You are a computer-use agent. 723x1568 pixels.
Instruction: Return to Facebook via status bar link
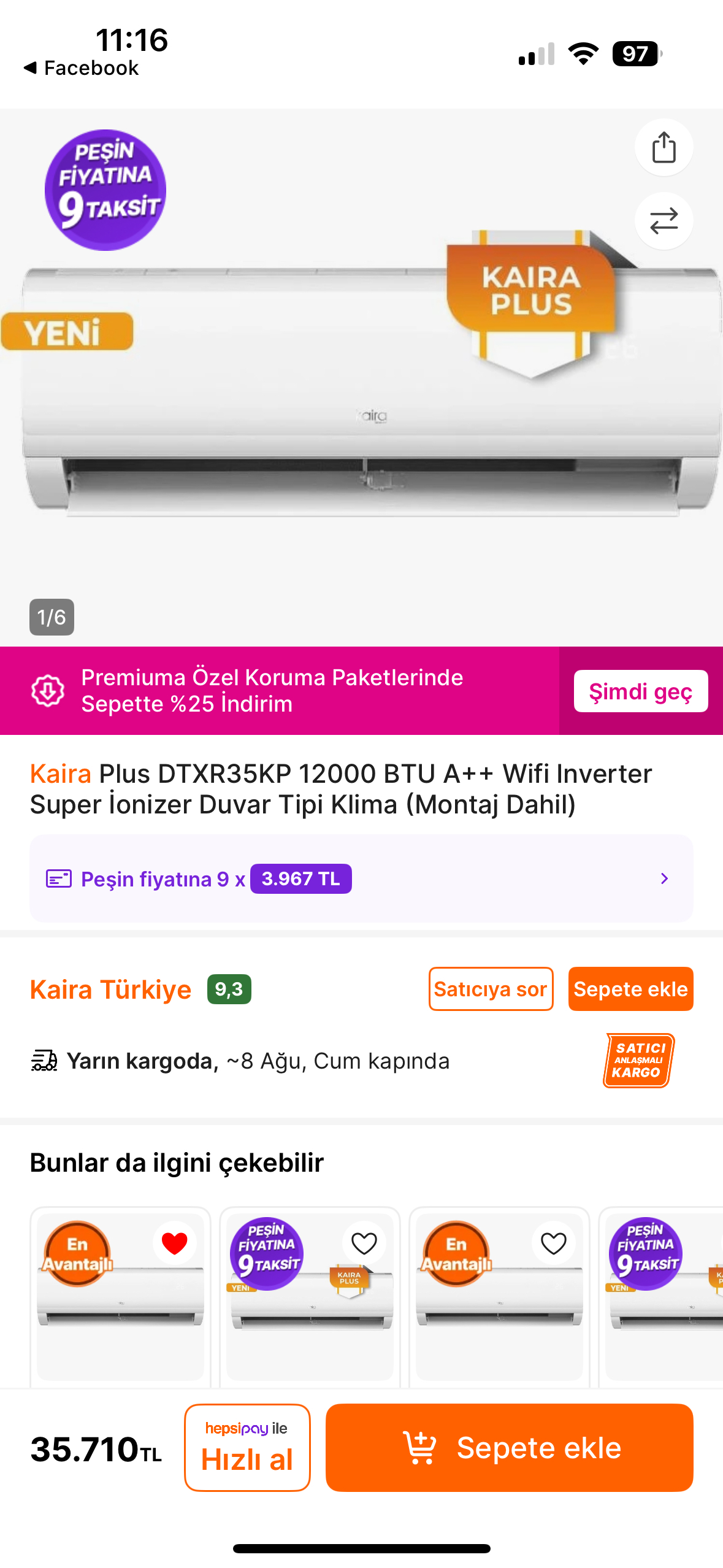click(x=82, y=67)
